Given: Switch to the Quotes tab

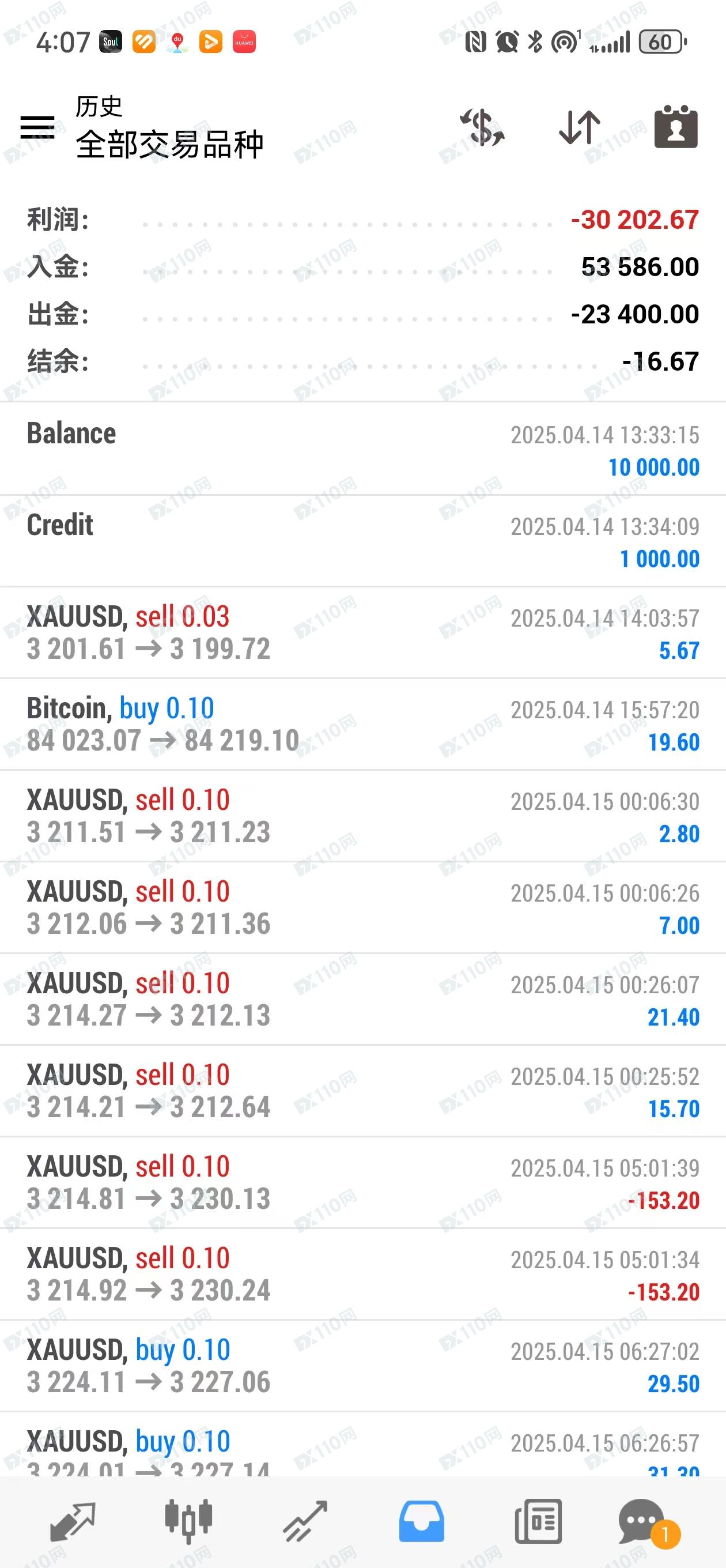Looking at the screenshot, I should [72, 1521].
